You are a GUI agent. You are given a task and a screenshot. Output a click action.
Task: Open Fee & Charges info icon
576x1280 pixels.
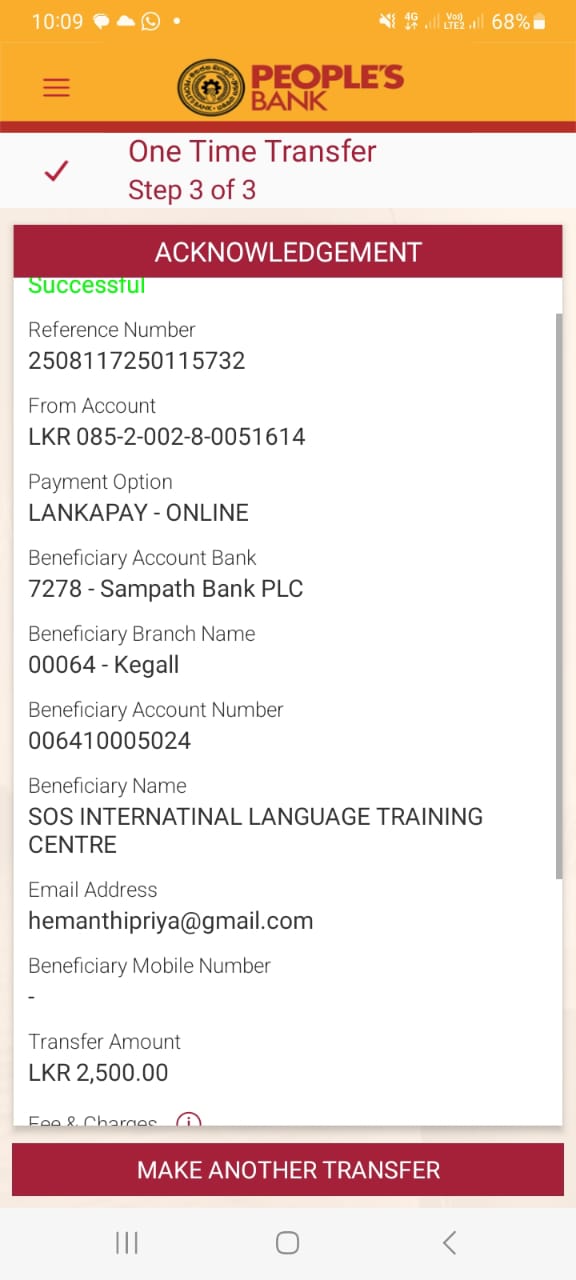188,1121
